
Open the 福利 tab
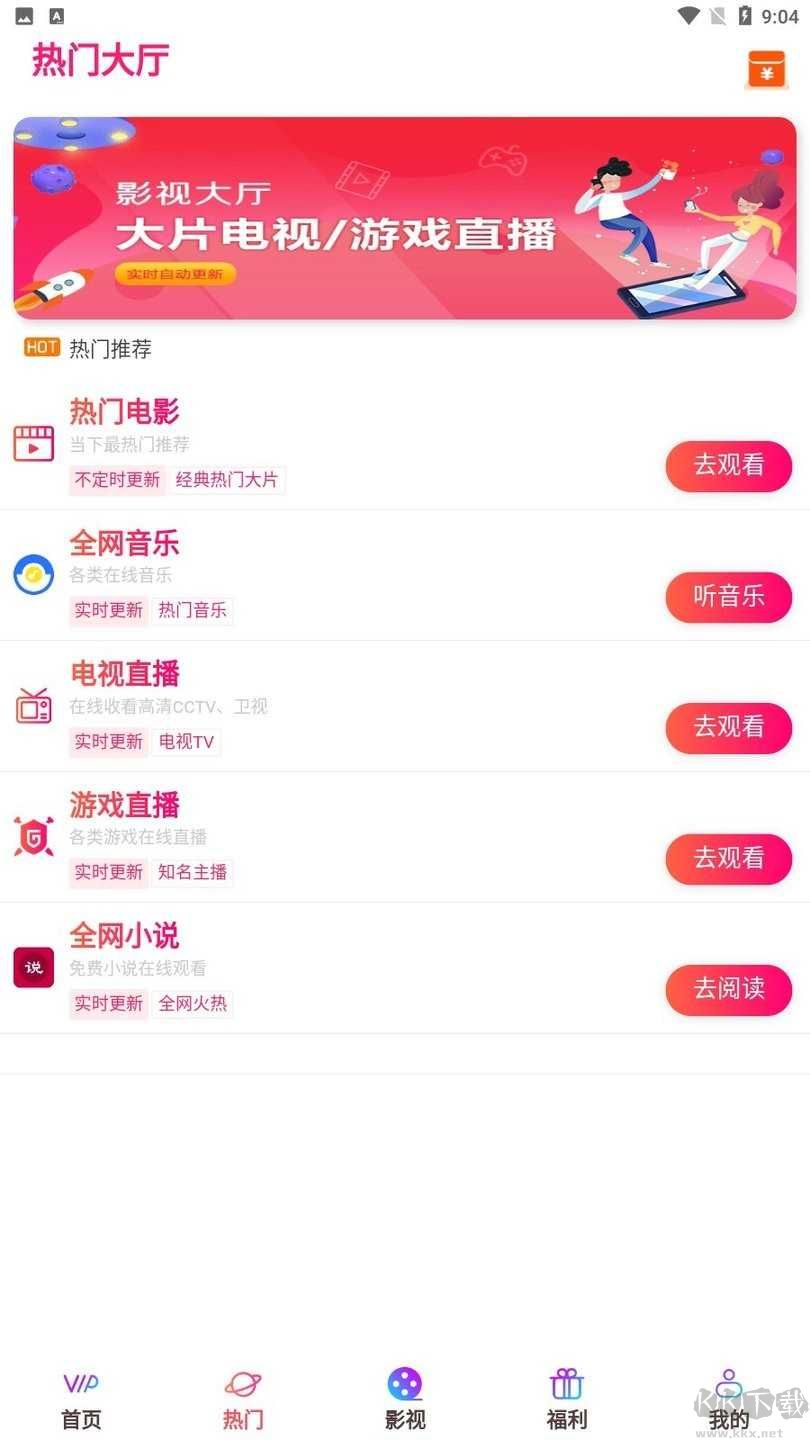pyautogui.click(x=567, y=1400)
